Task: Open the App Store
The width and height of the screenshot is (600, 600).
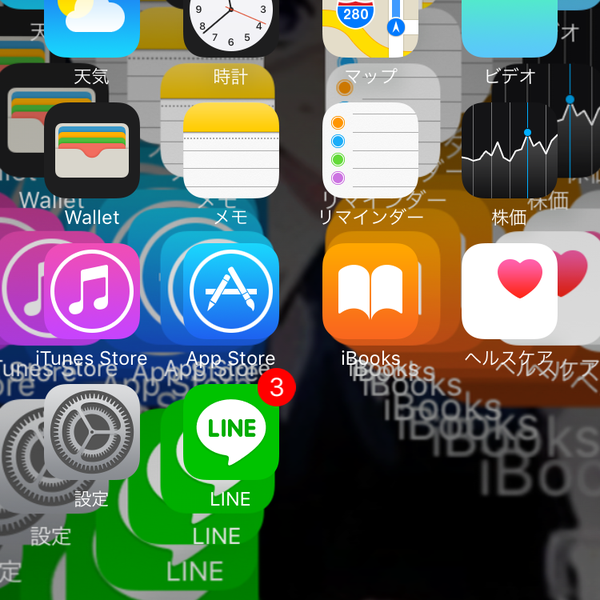Action: (x=231, y=291)
